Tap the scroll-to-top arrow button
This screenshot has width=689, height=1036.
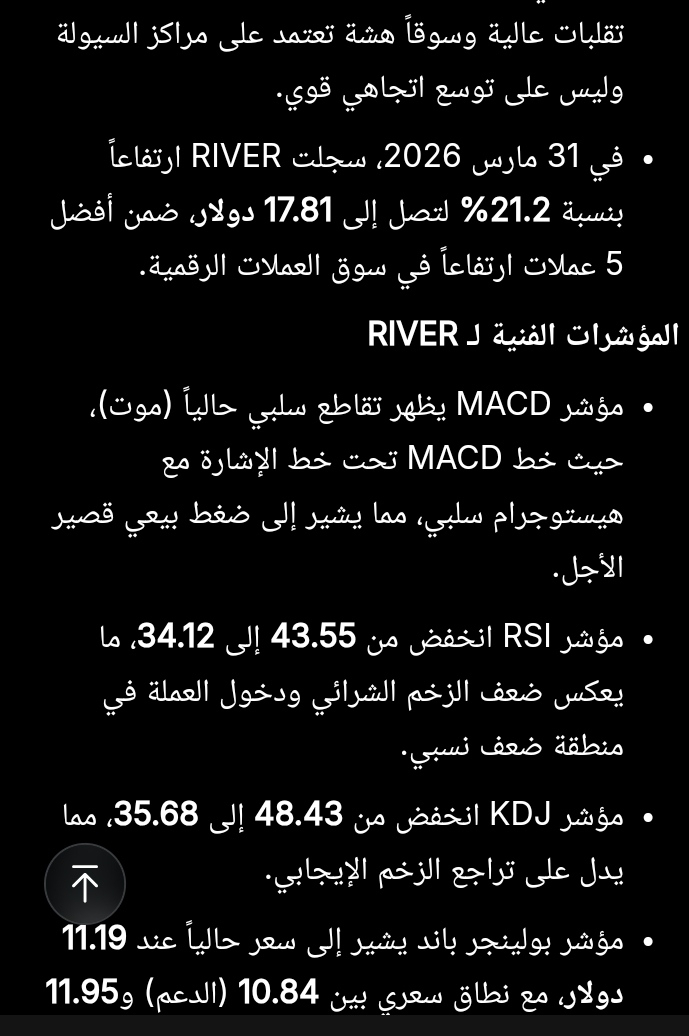coord(85,885)
